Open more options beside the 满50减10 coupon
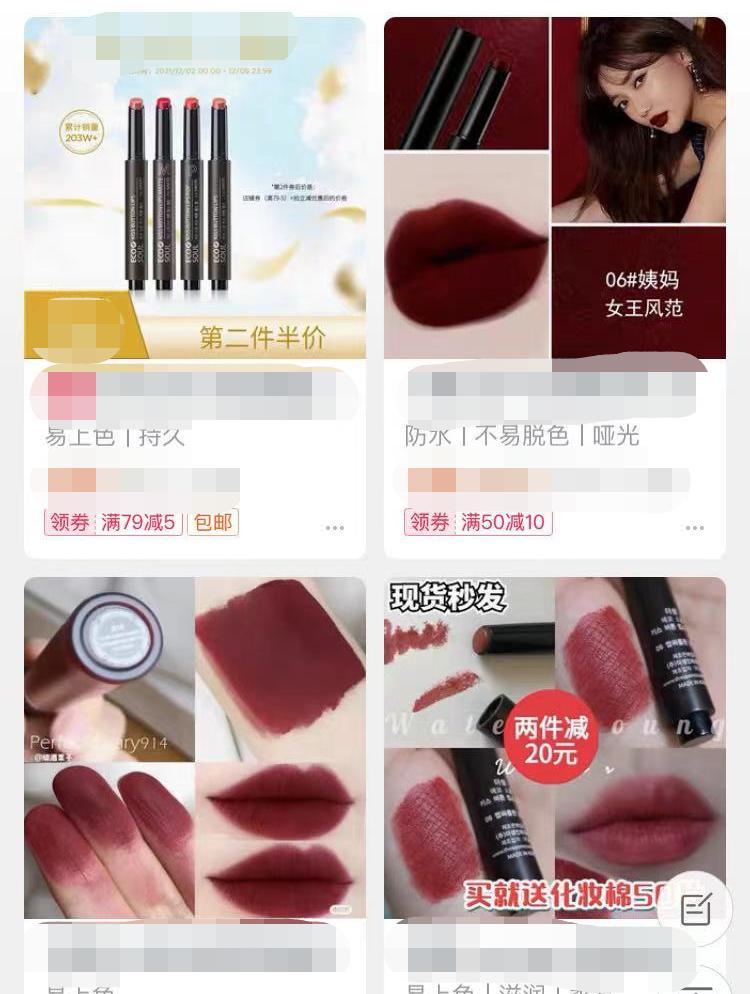The width and height of the screenshot is (750, 994). (x=694, y=527)
